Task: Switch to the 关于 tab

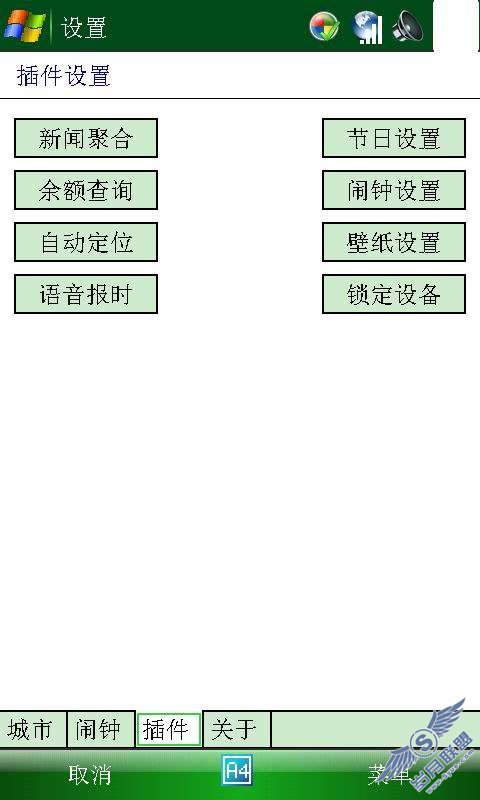Action: tap(237, 730)
